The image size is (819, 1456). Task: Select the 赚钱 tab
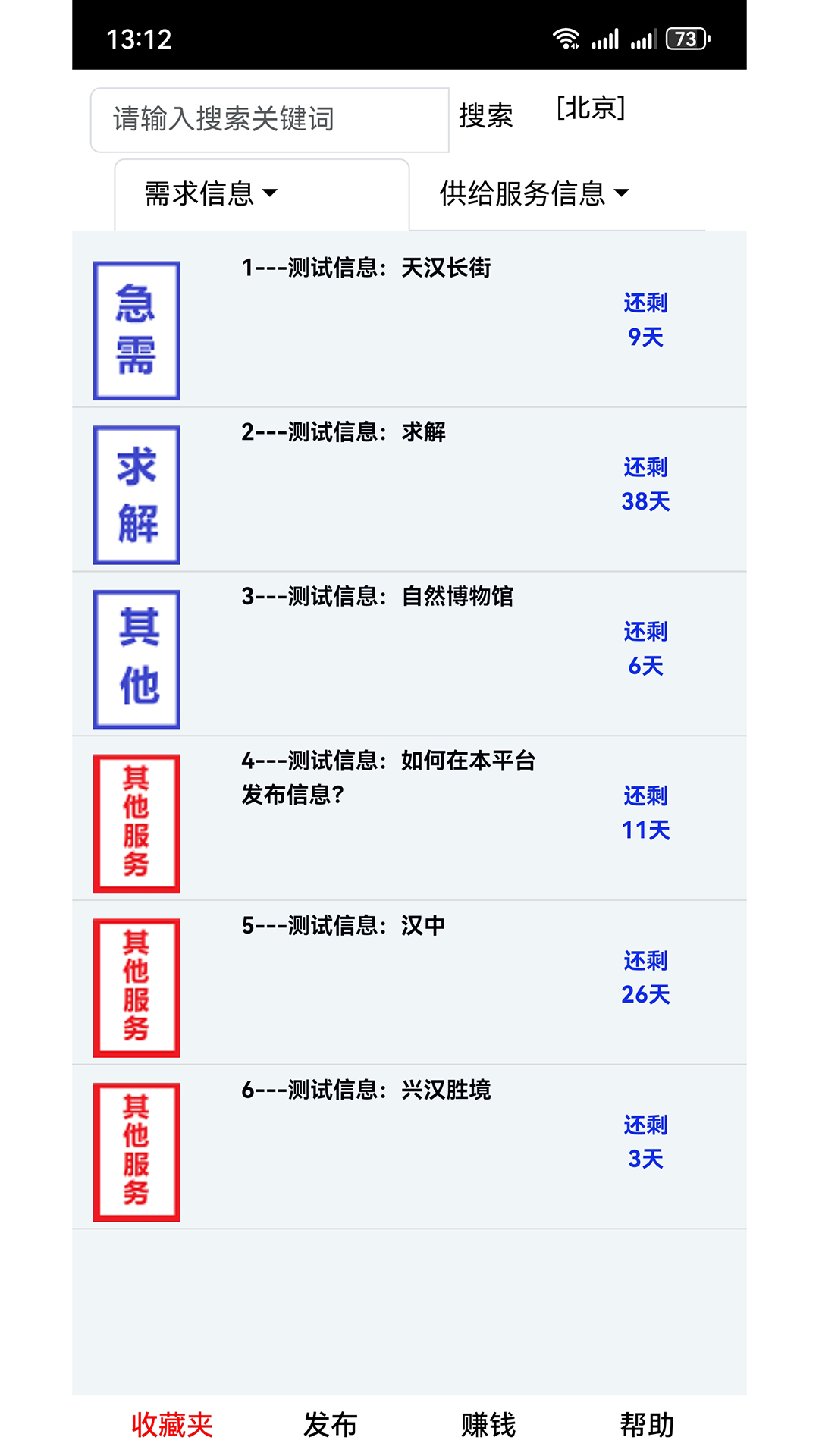coord(488,1425)
